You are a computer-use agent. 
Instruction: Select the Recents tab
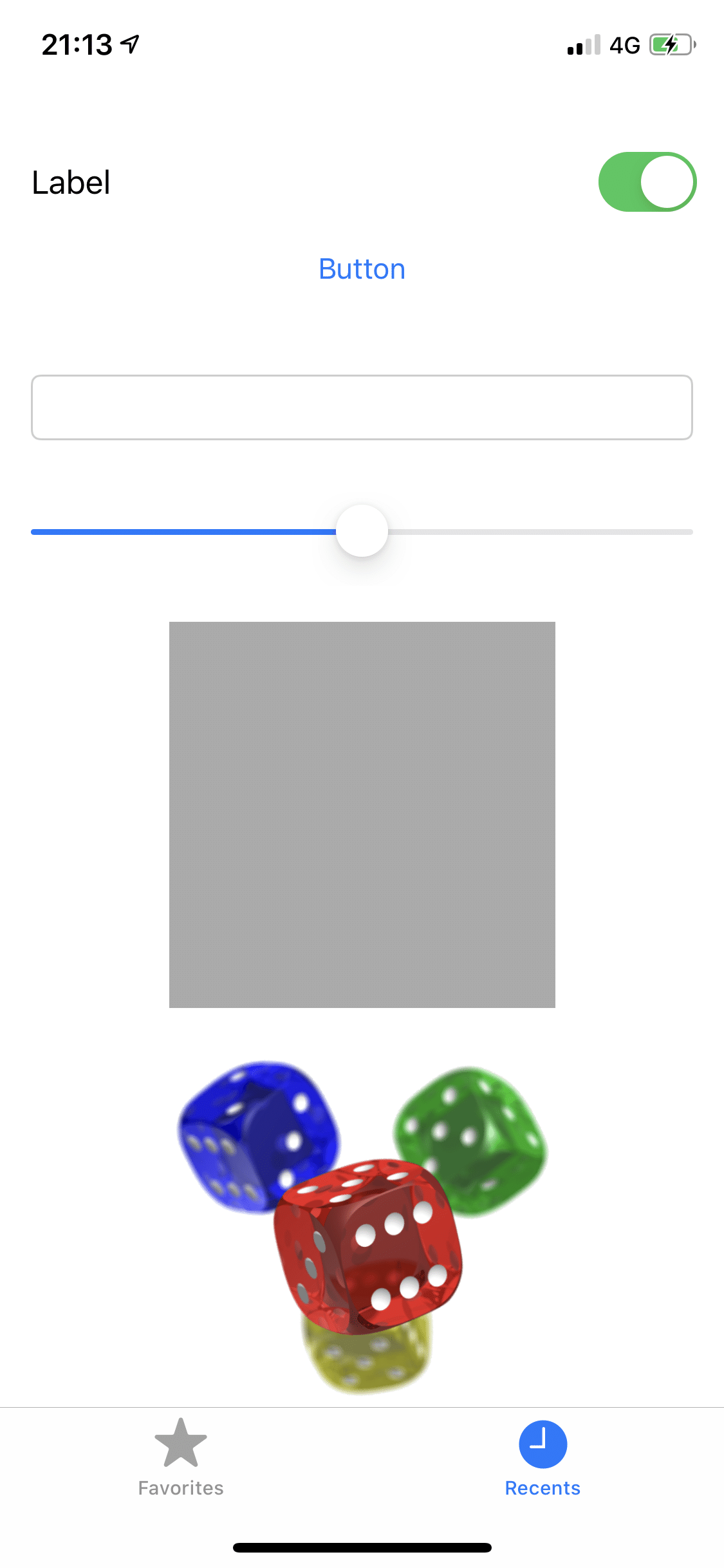pyautogui.click(x=543, y=1457)
